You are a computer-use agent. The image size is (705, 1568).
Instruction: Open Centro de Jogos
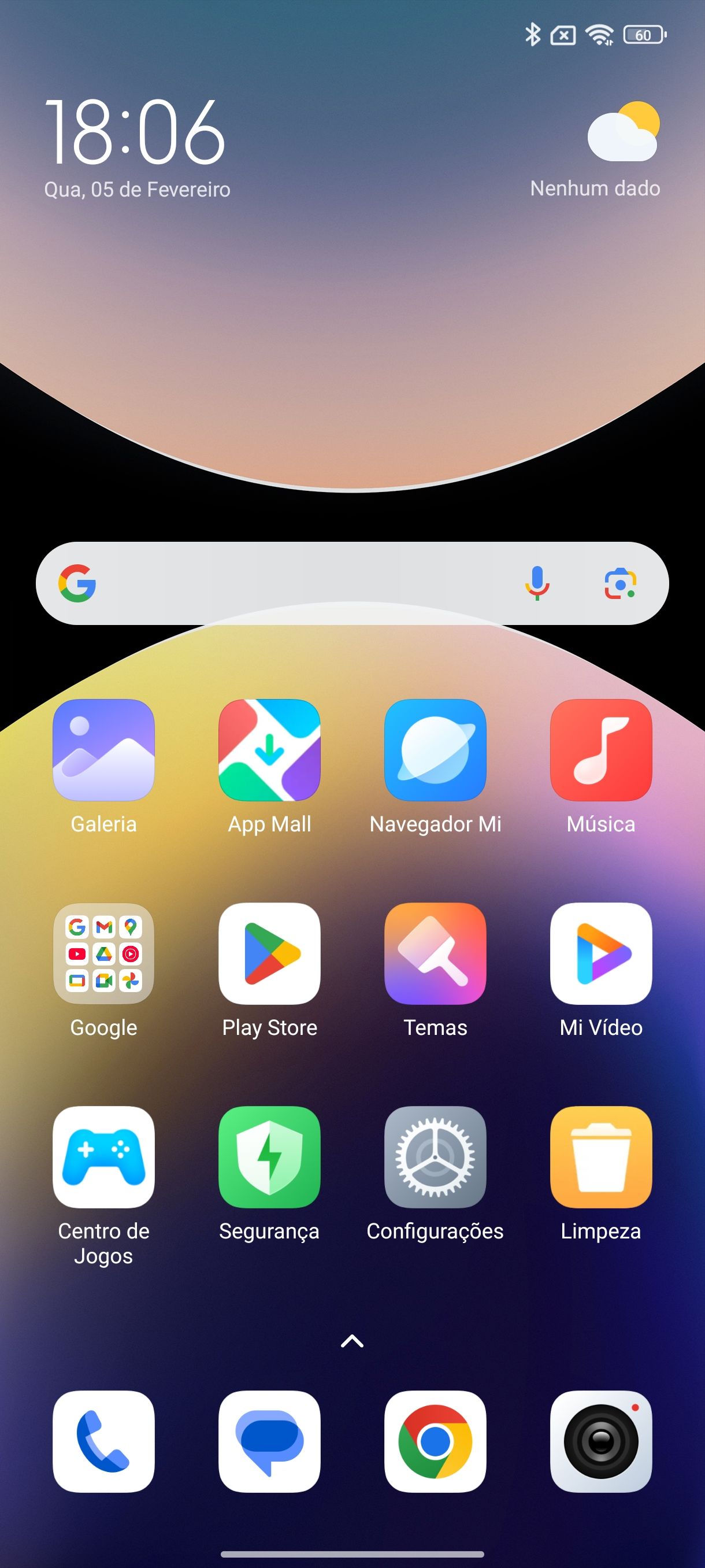tap(103, 1156)
